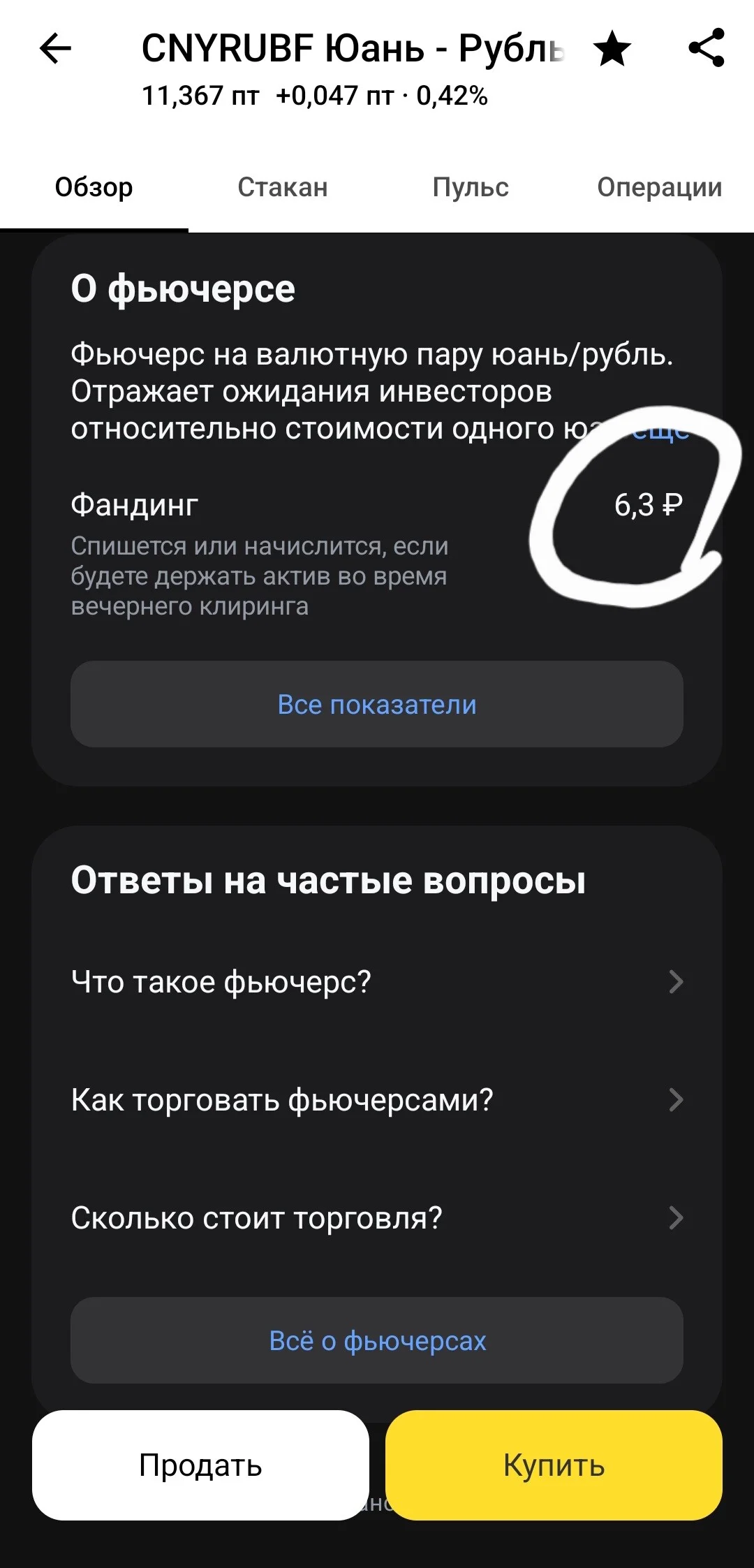Go back with the arrow icon
The image size is (754, 1568).
click(x=55, y=49)
